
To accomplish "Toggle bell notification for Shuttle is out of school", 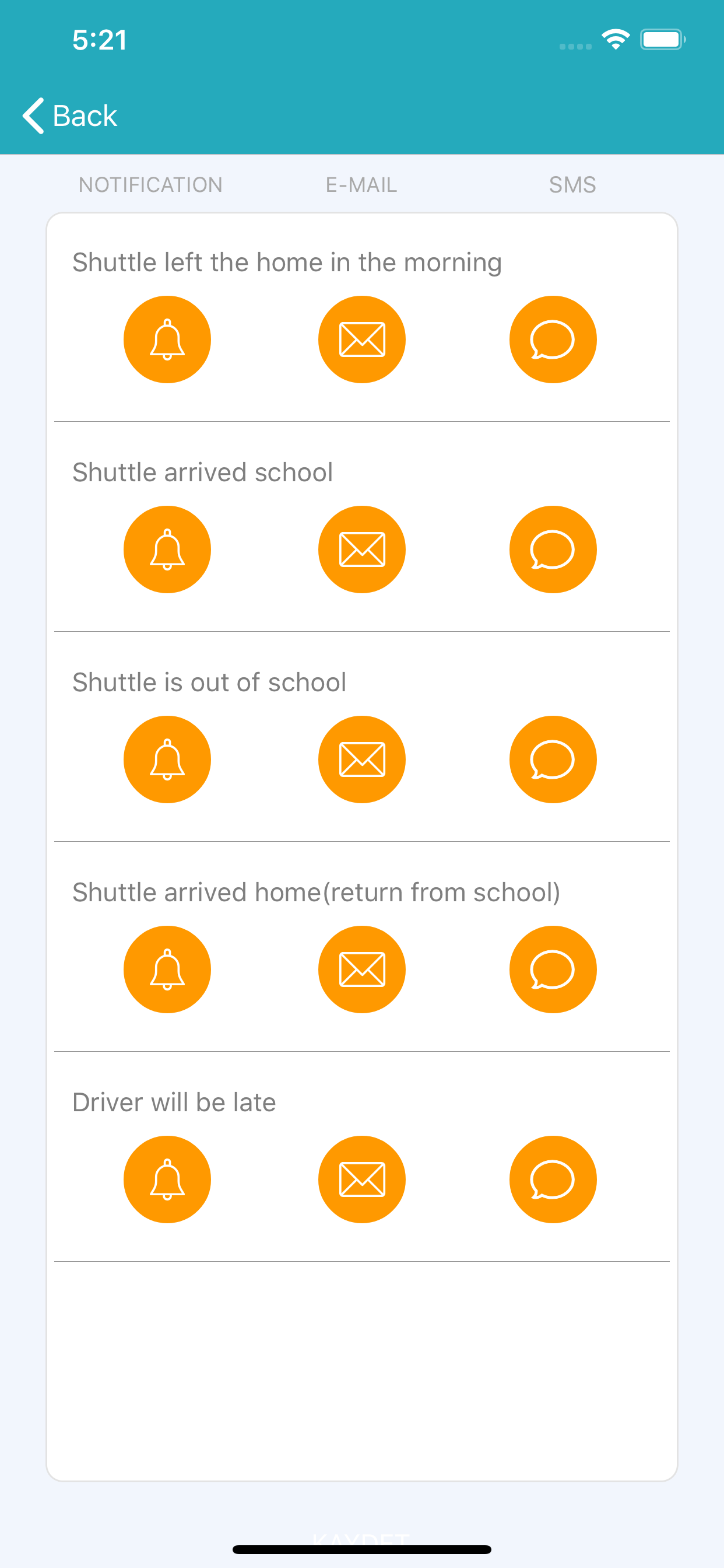I will click(x=167, y=759).
